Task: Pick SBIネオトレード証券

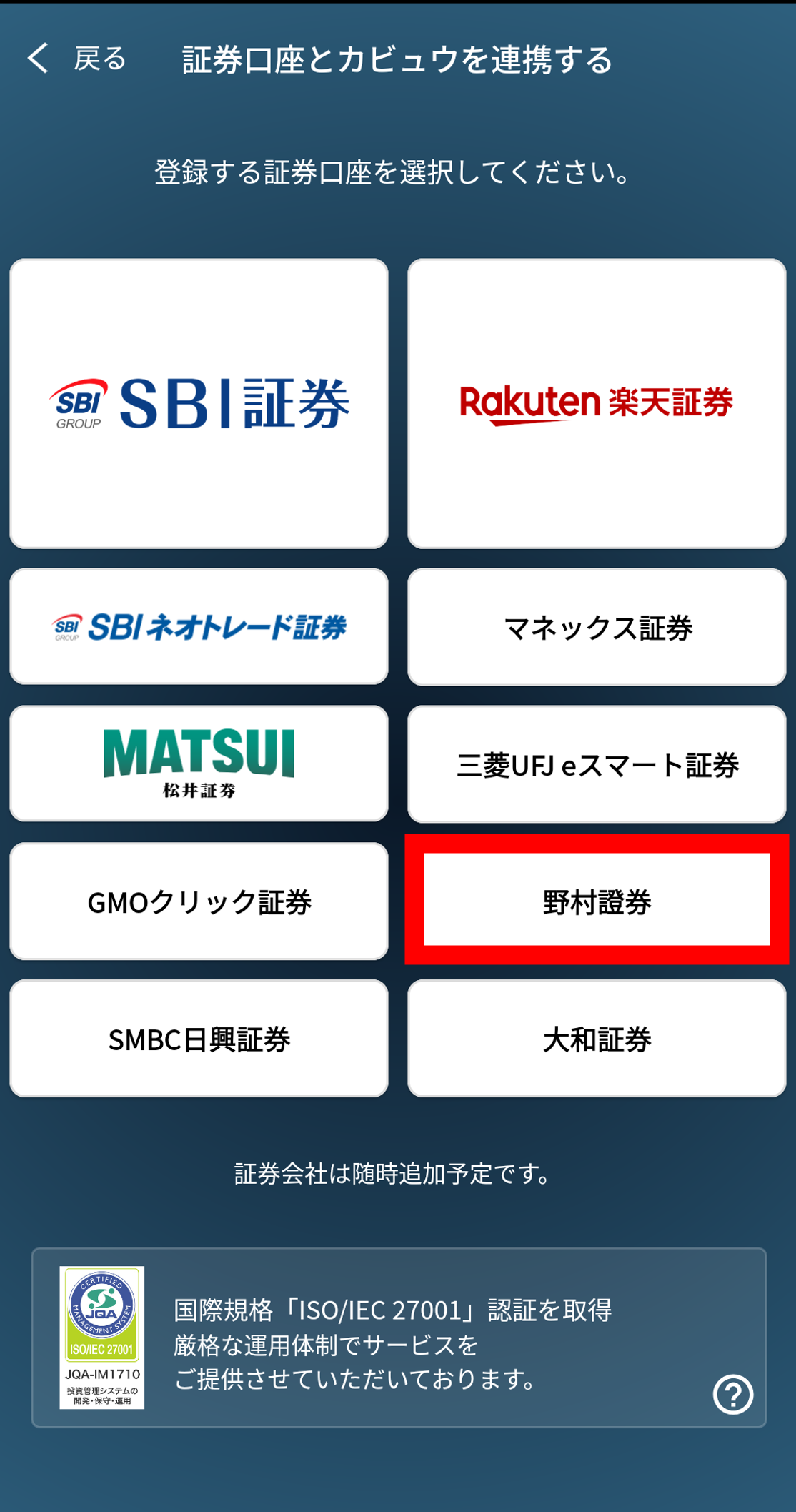Action: tap(199, 627)
